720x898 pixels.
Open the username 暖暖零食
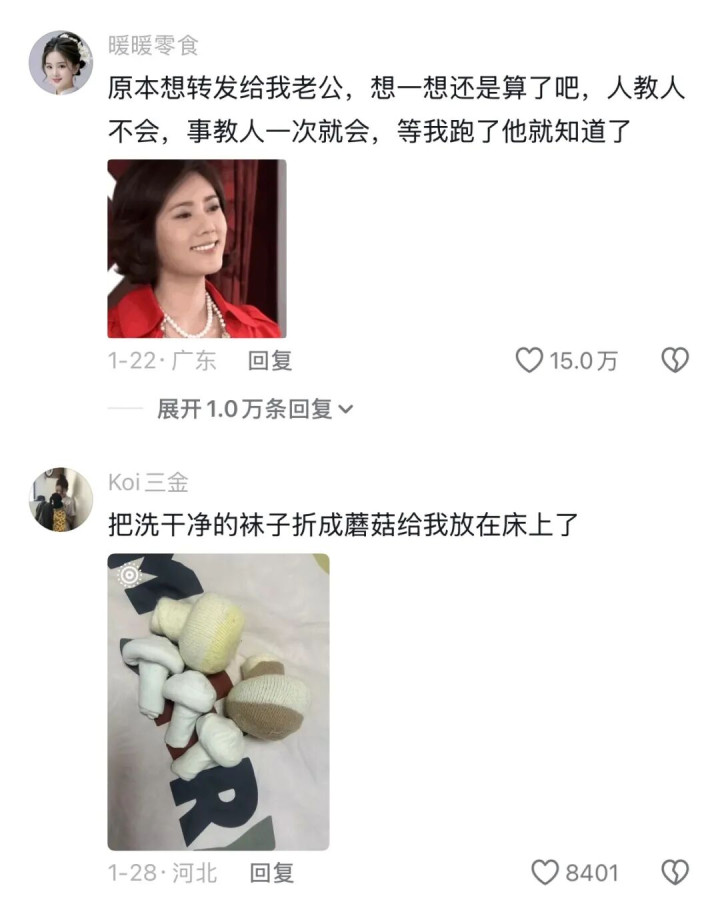[x=154, y=45]
